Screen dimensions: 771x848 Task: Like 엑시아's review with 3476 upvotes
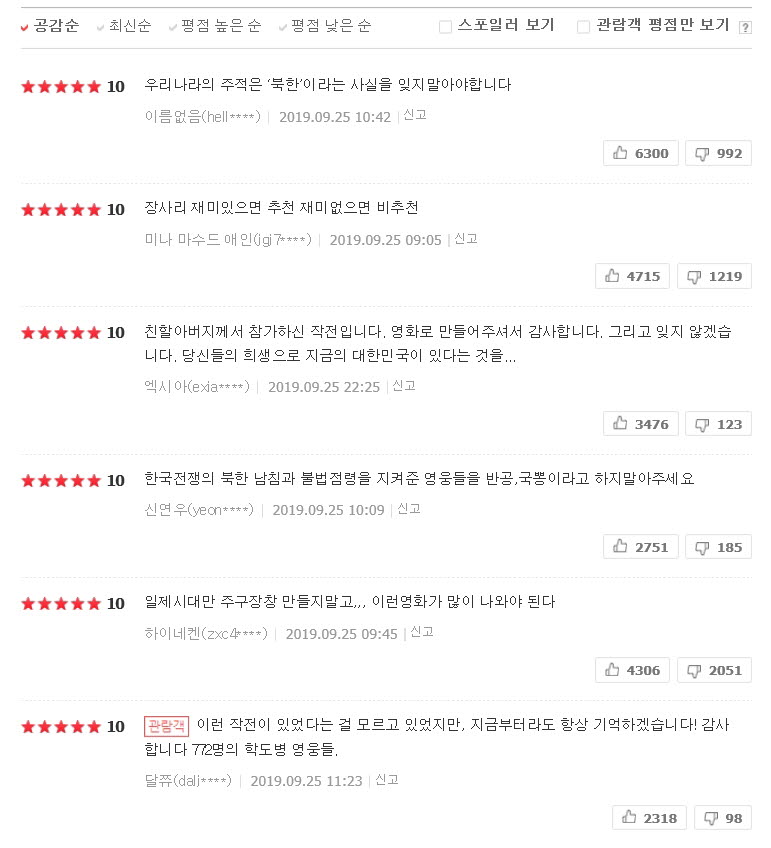(641, 424)
